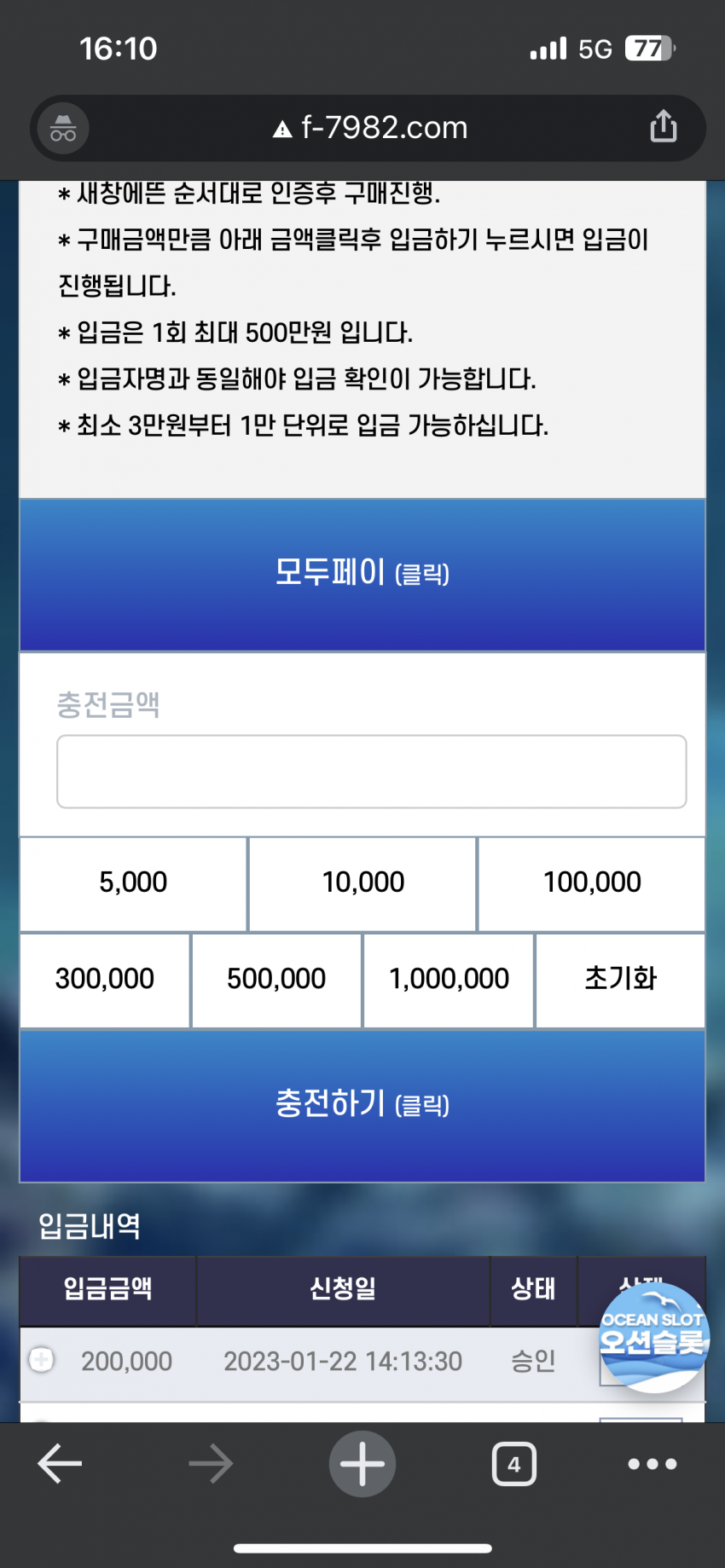Go back to the previous page

pos(60,1464)
